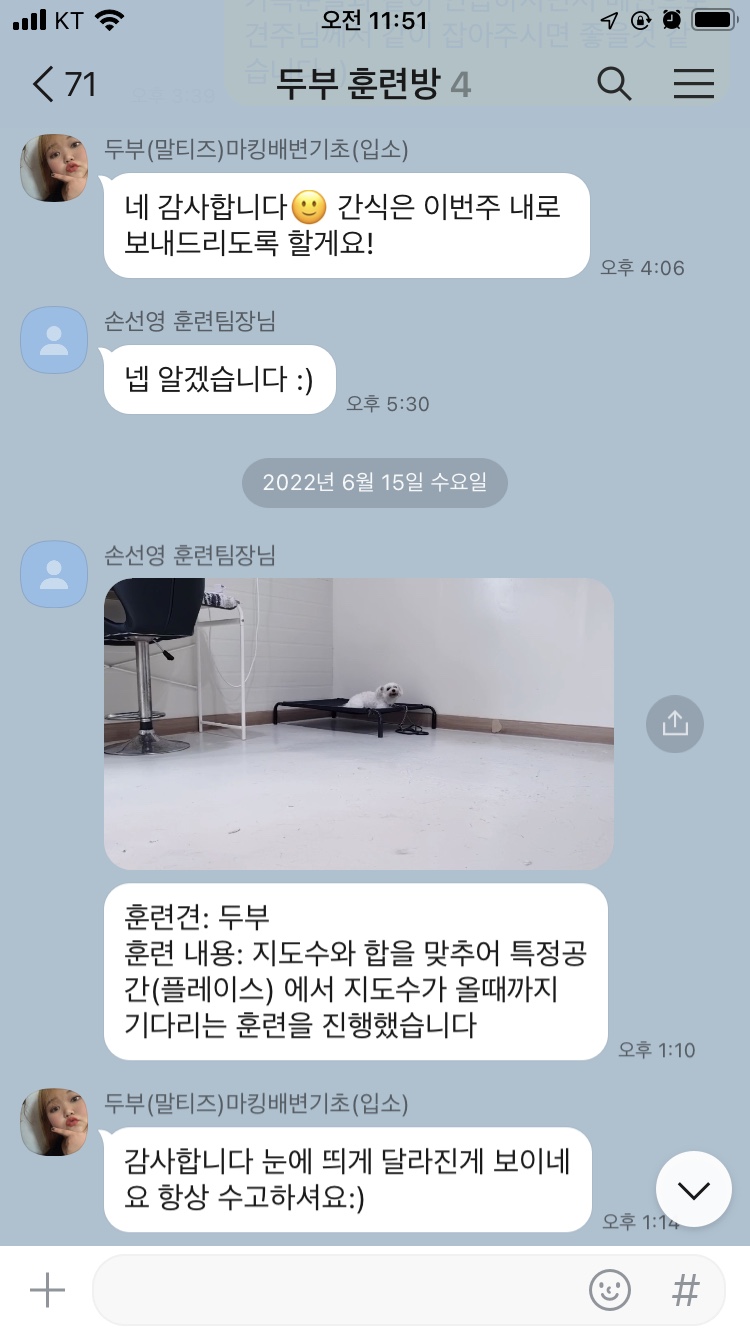The height and width of the screenshot is (1334, 750).
Task: Open the photo of the dog on the cot
Action: 358,723
